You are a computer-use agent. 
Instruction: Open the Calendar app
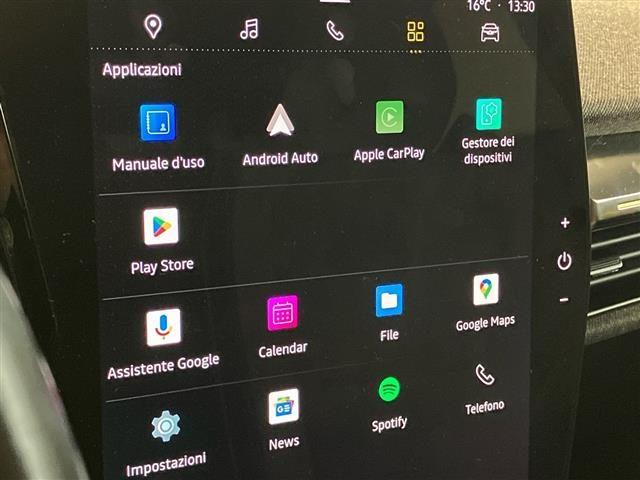(282, 314)
